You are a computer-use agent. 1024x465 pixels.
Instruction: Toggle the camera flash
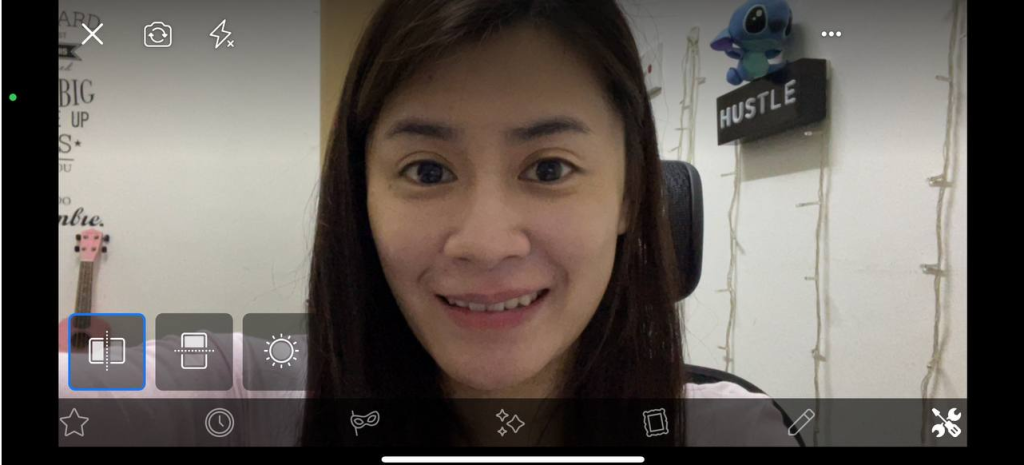(221, 35)
